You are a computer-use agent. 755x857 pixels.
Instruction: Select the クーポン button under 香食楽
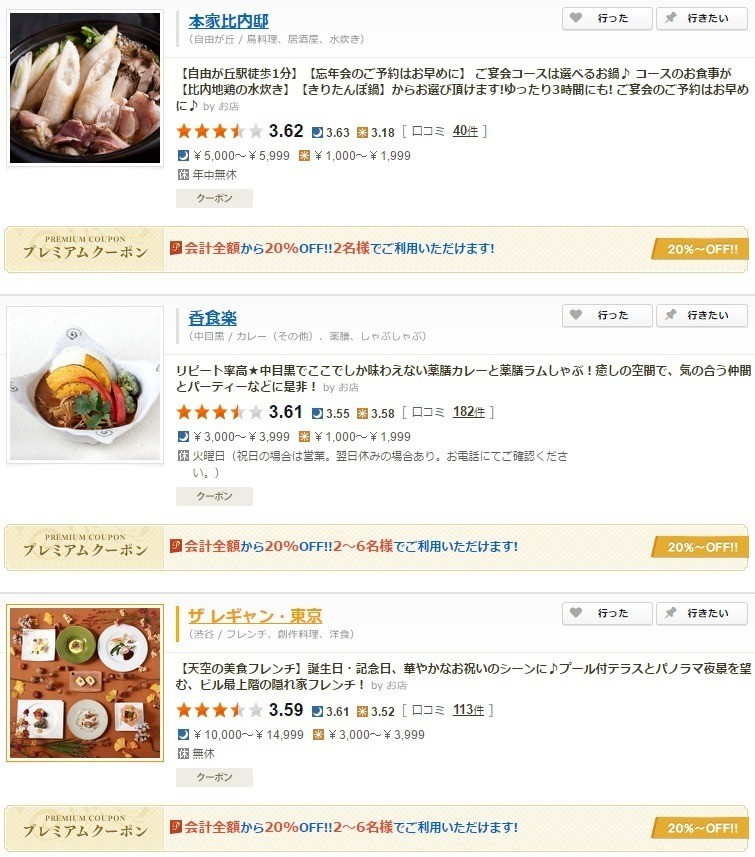point(214,496)
